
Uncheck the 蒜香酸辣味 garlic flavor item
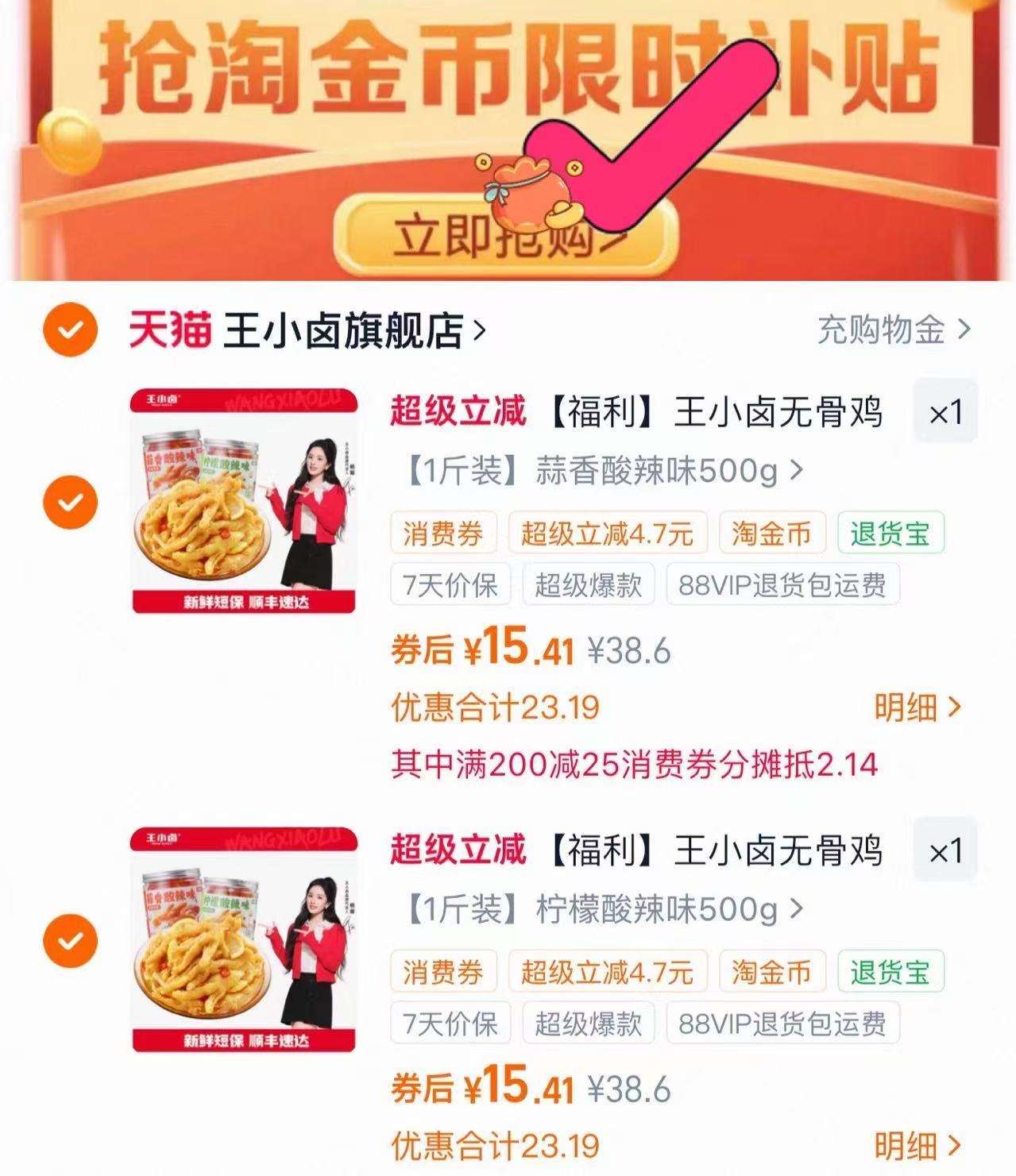tap(71, 501)
